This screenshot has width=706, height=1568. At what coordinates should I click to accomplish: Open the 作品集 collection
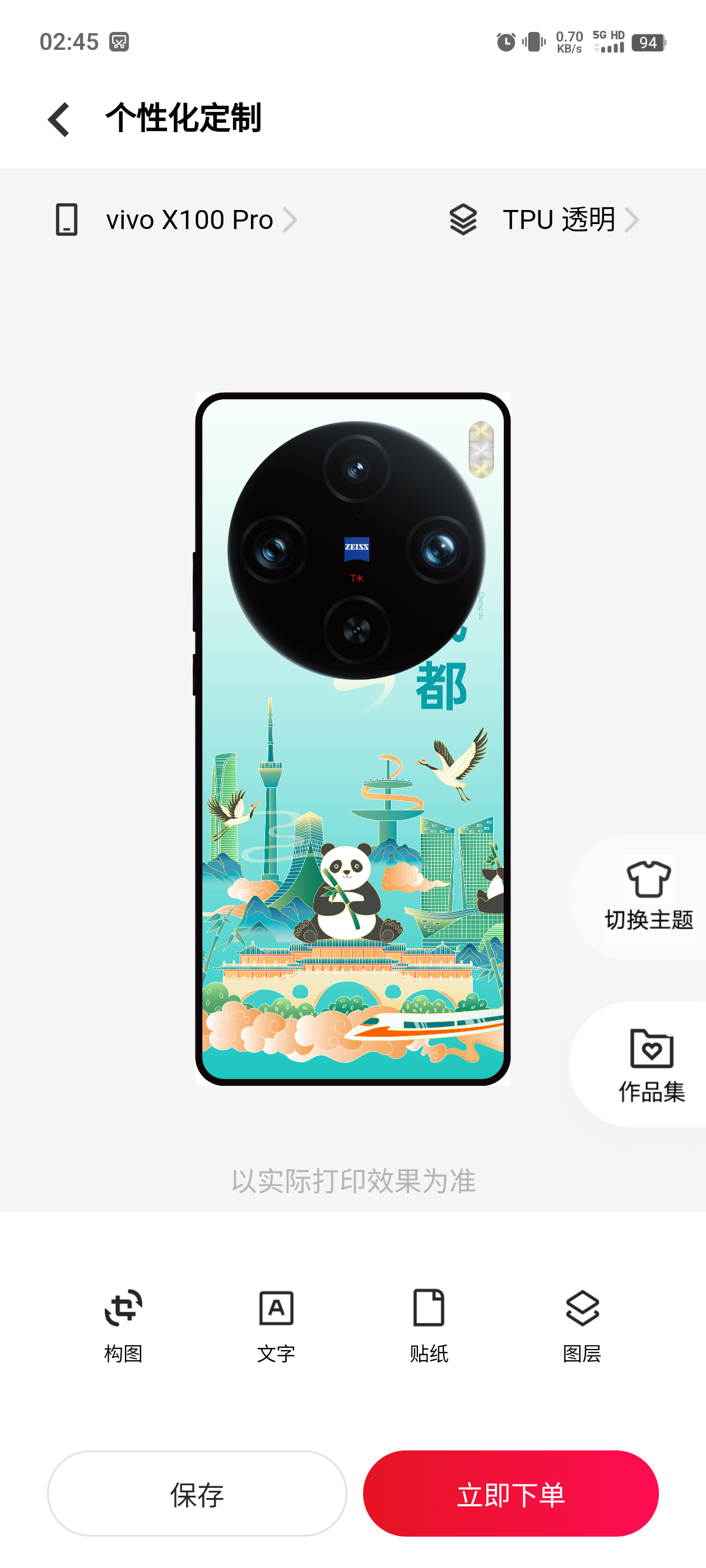click(651, 1065)
